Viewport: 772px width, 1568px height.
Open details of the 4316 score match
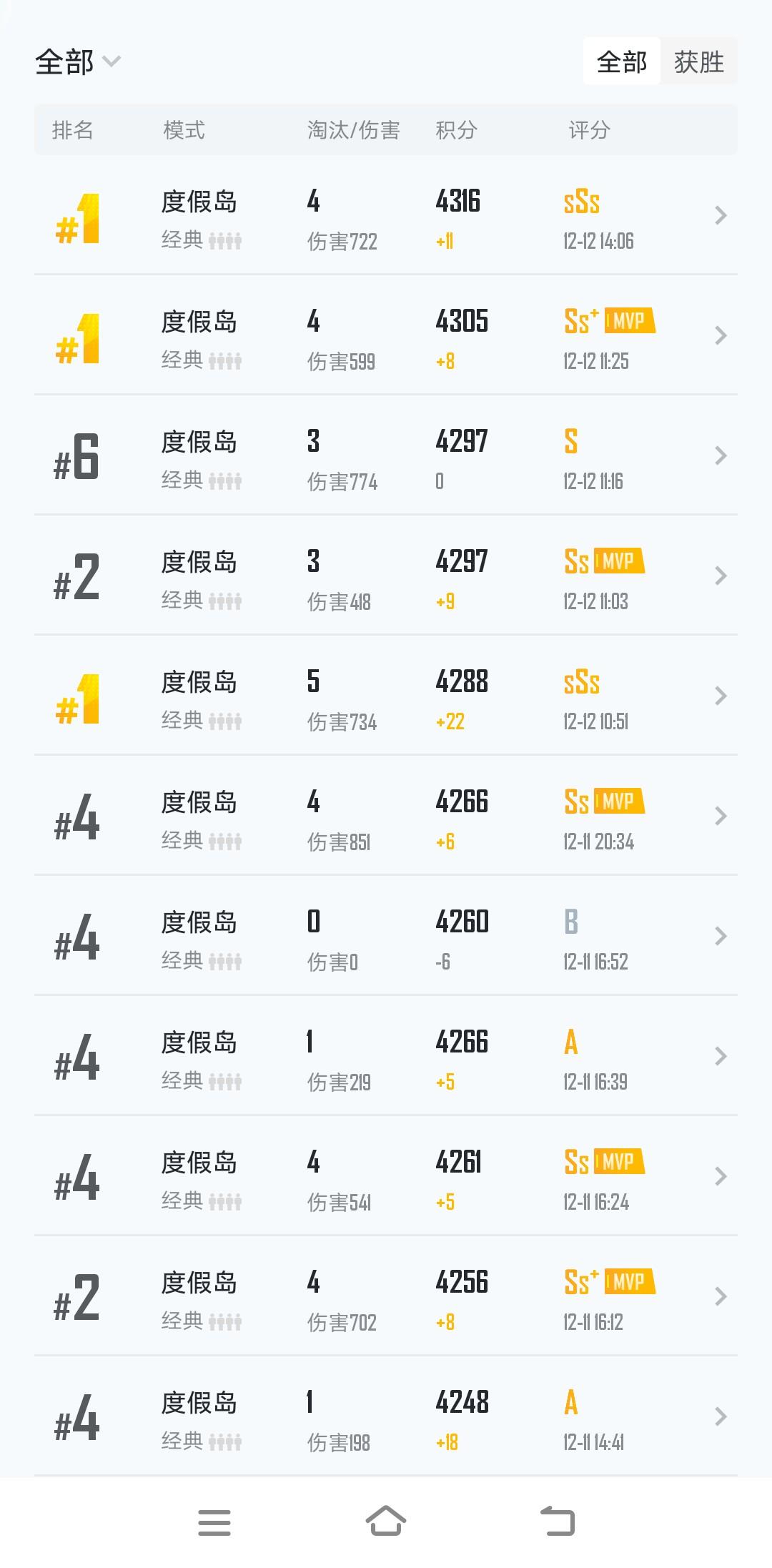click(720, 215)
